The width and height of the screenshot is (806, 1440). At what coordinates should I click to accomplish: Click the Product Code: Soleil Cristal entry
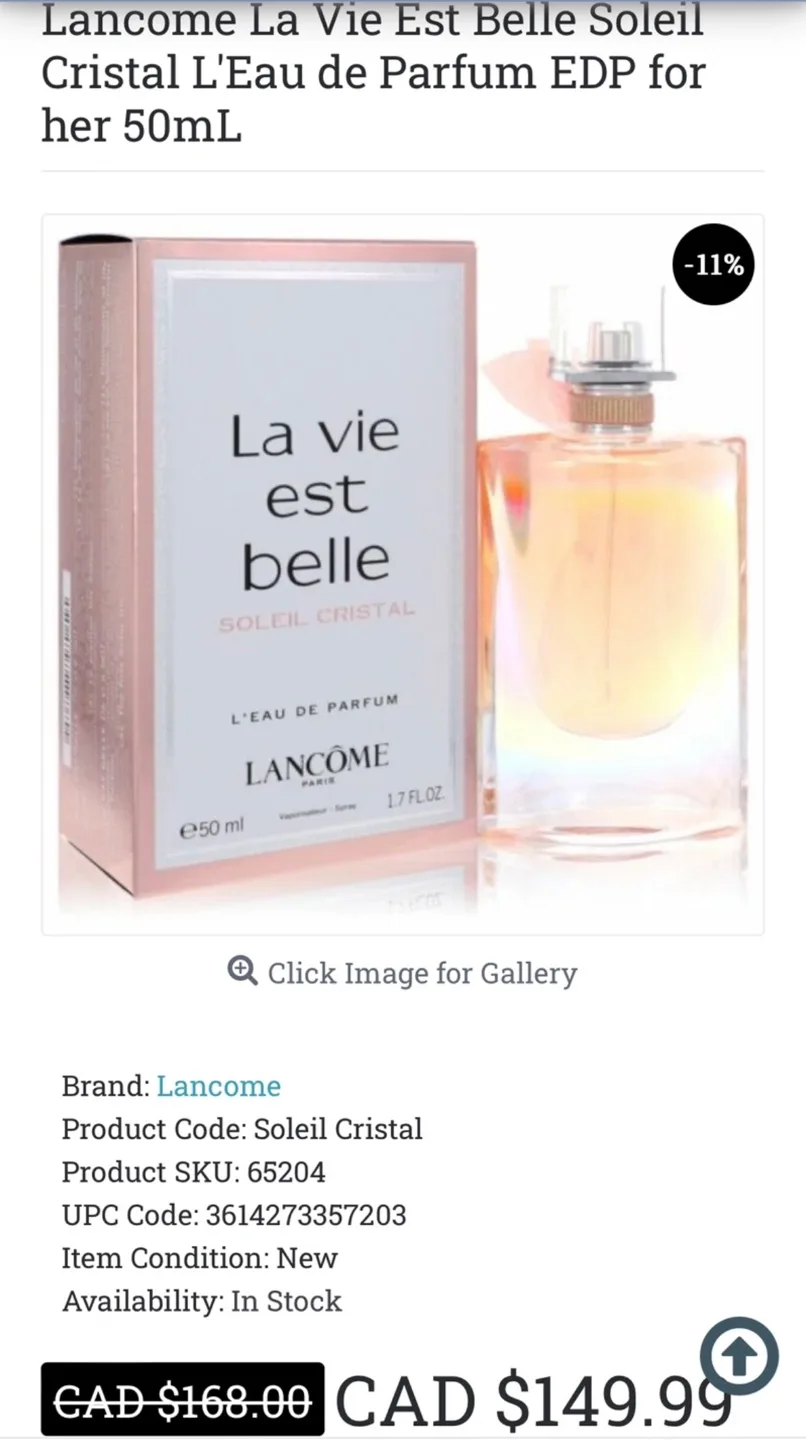click(243, 1129)
